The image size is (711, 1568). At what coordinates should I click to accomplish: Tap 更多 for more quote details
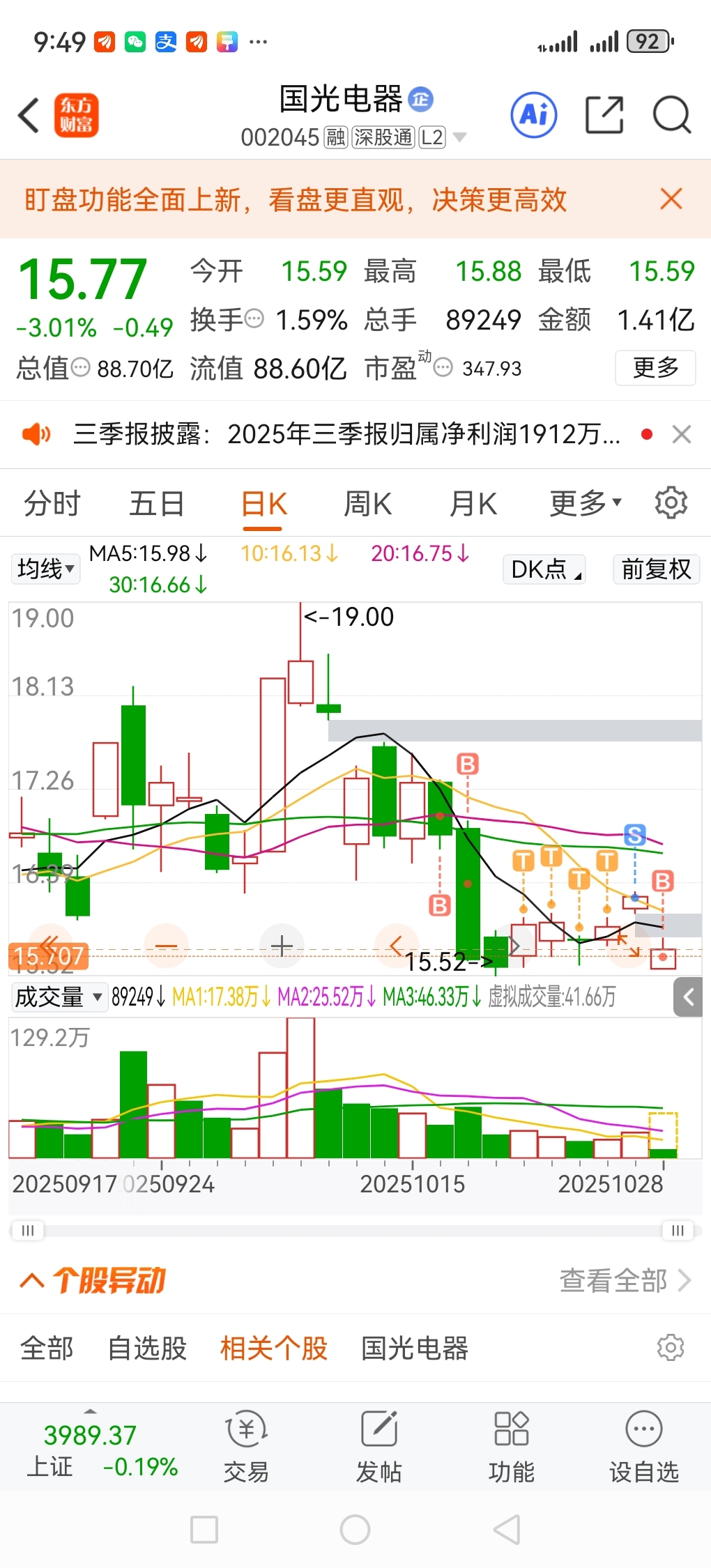click(655, 367)
